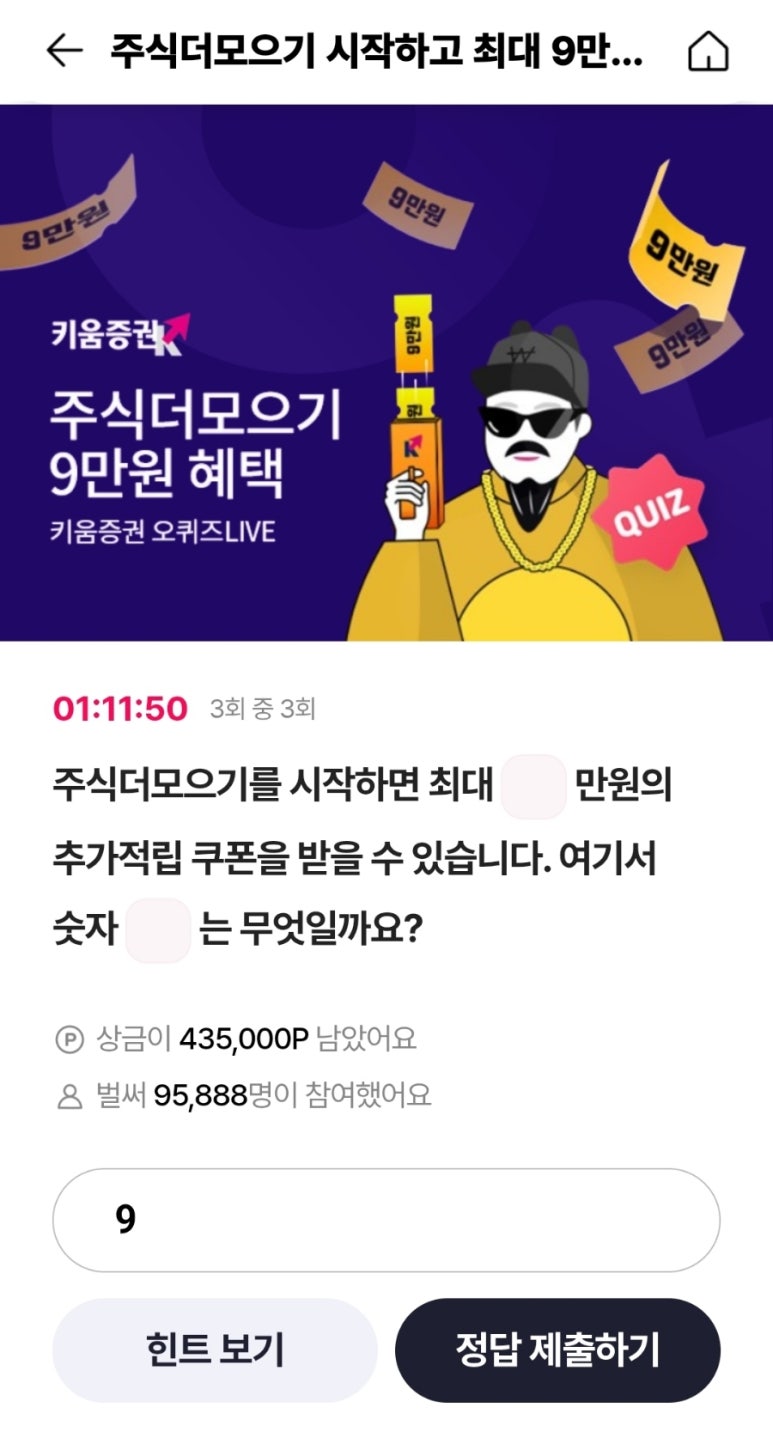Go back using the arrow icon
This screenshot has height=1450, width=773.
click(64, 52)
